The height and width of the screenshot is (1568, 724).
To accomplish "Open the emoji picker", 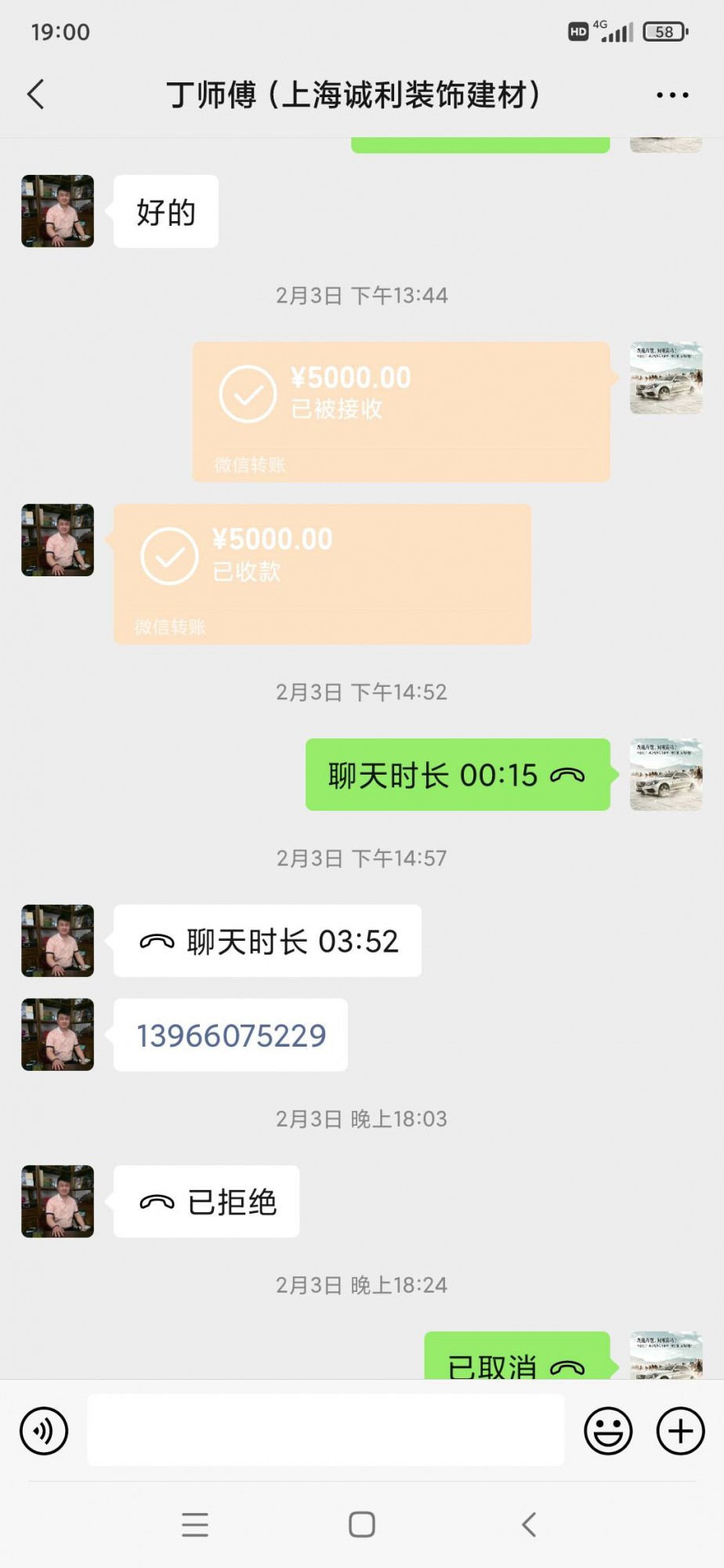I will pyautogui.click(x=608, y=1431).
